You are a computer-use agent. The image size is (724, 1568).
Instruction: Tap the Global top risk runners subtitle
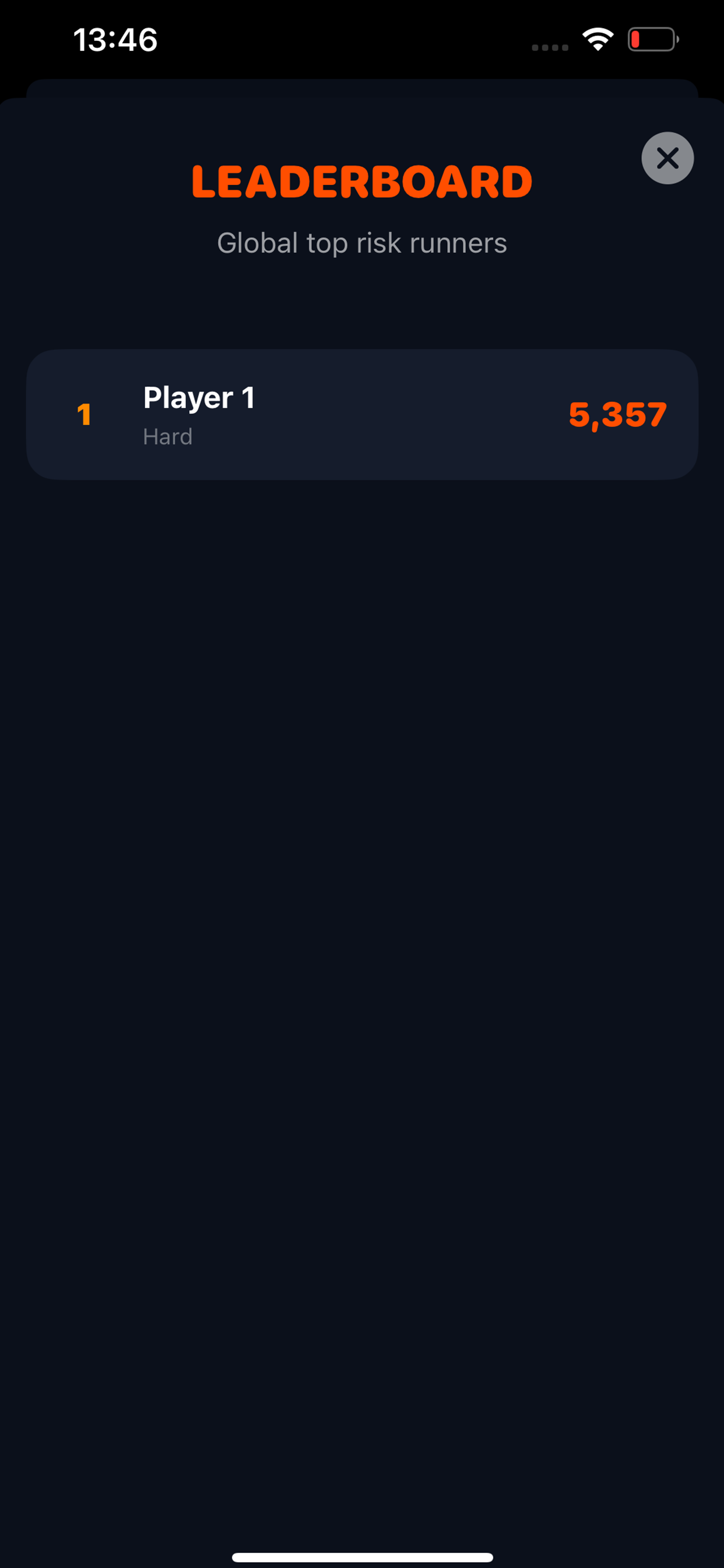(361, 242)
